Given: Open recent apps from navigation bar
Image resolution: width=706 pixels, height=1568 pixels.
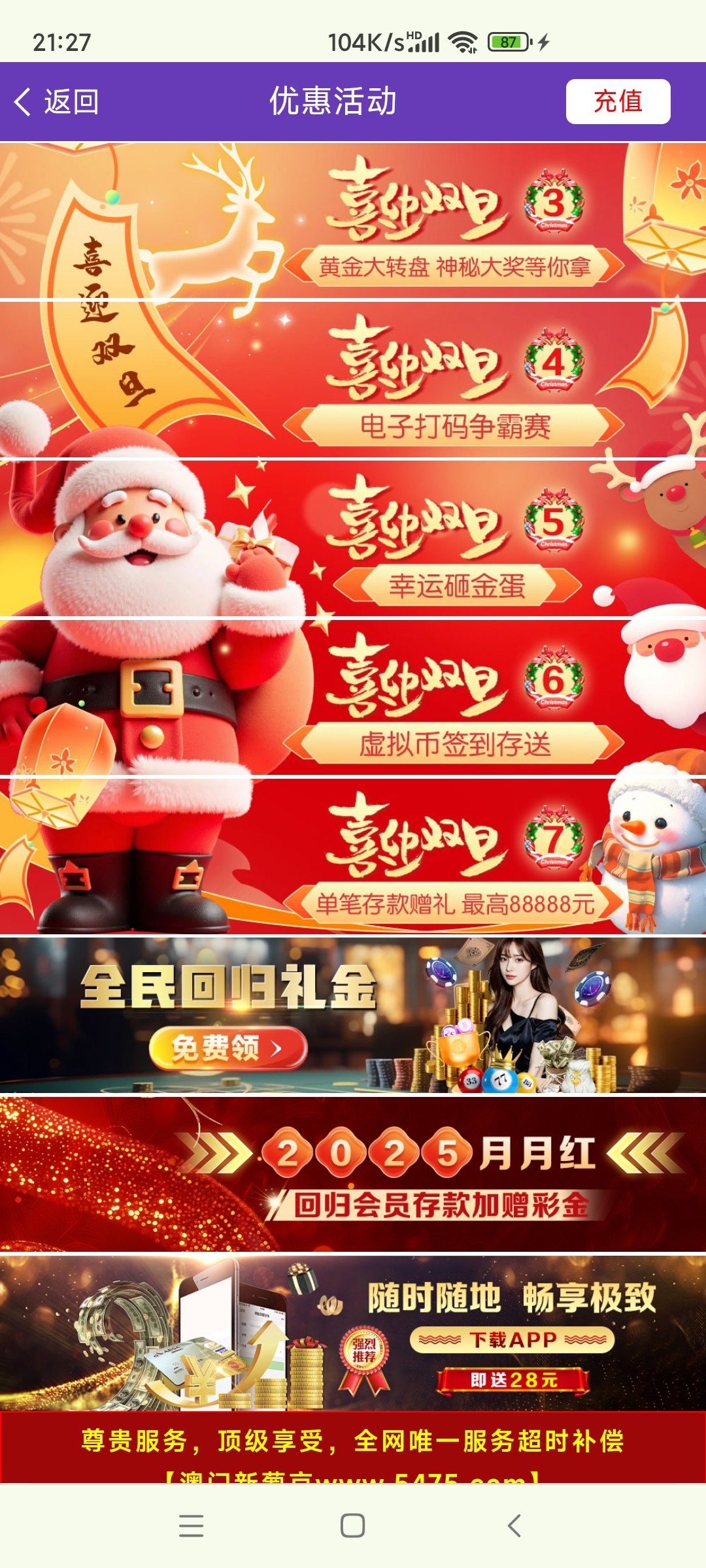Looking at the screenshot, I should (192, 1526).
